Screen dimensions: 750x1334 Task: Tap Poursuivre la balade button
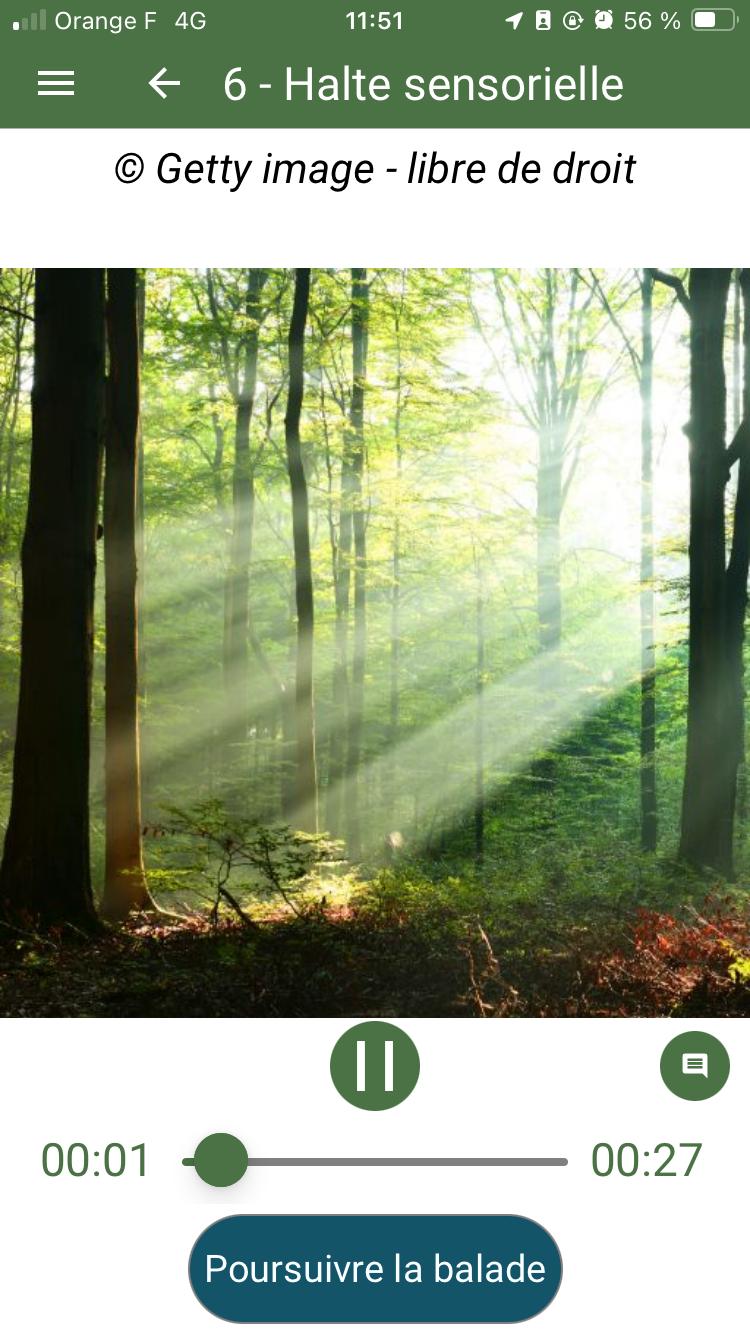pos(375,1269)
